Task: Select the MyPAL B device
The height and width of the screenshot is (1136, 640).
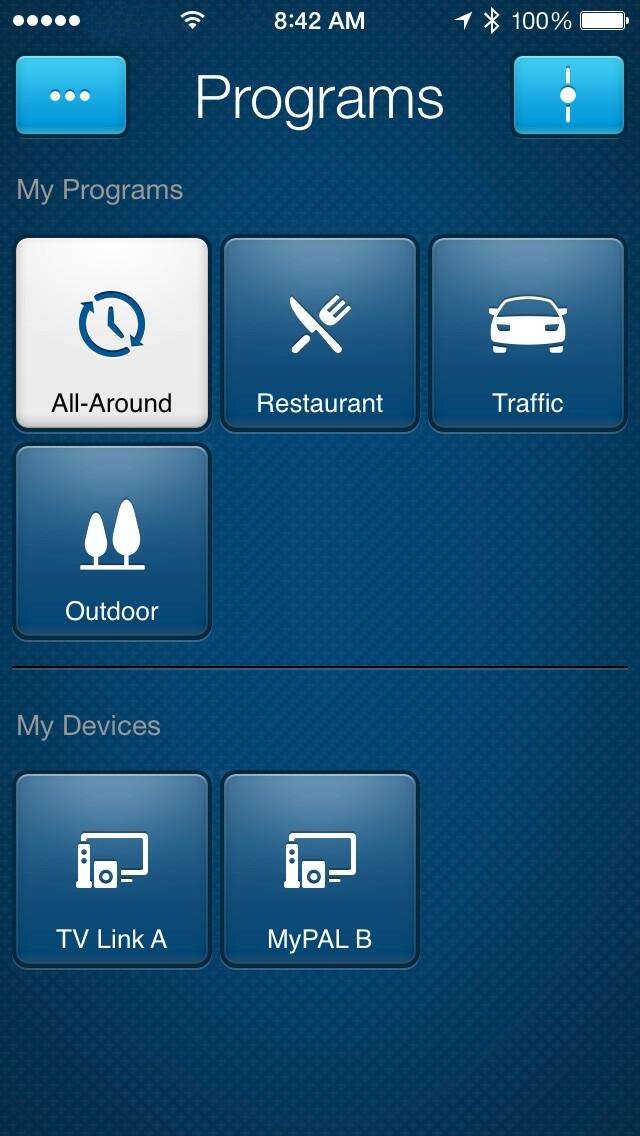Action: pyautogui.click(x=320, y=869)
